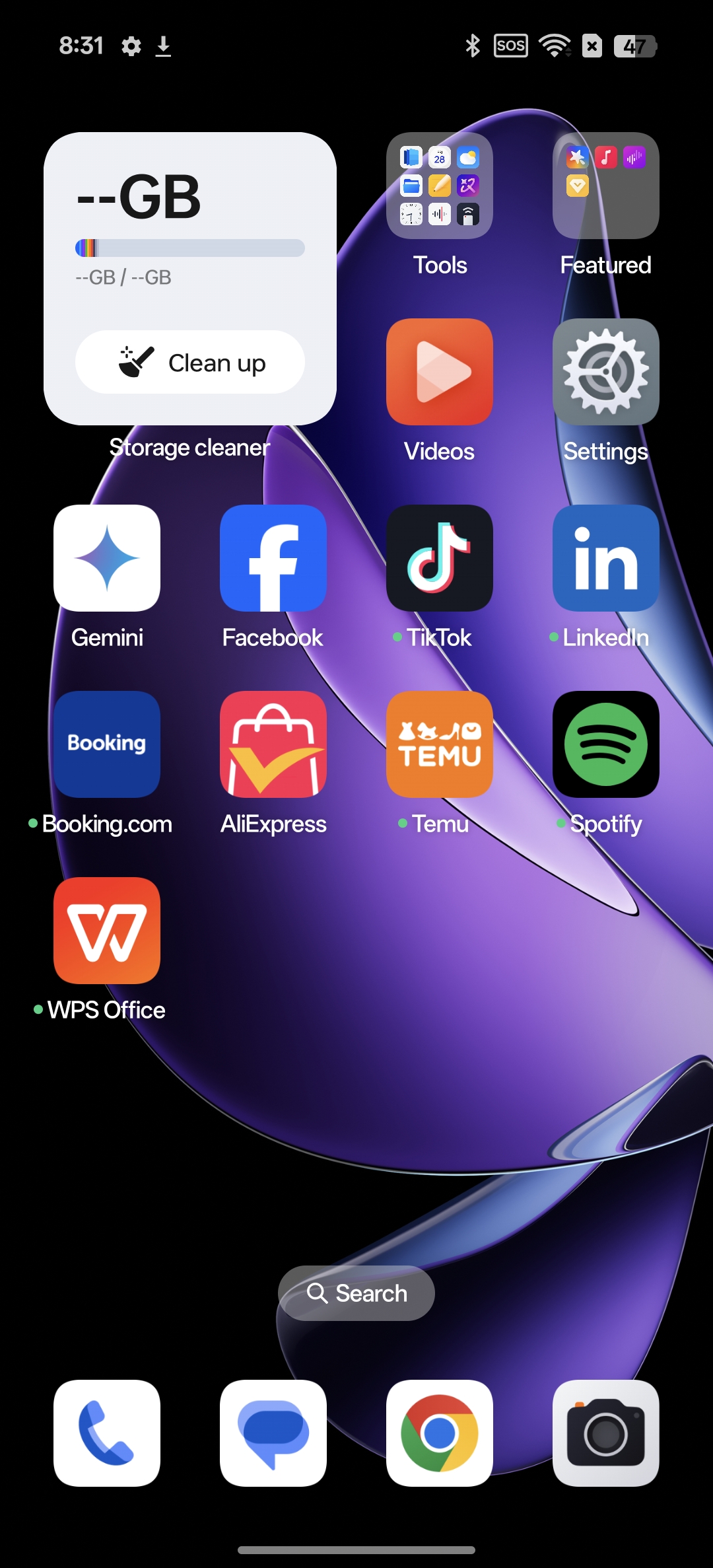Image resolution: width=713 pixels, height=1568 pixels.
Task: Open the Phone dialer from dock
Action: point(107,1433)
